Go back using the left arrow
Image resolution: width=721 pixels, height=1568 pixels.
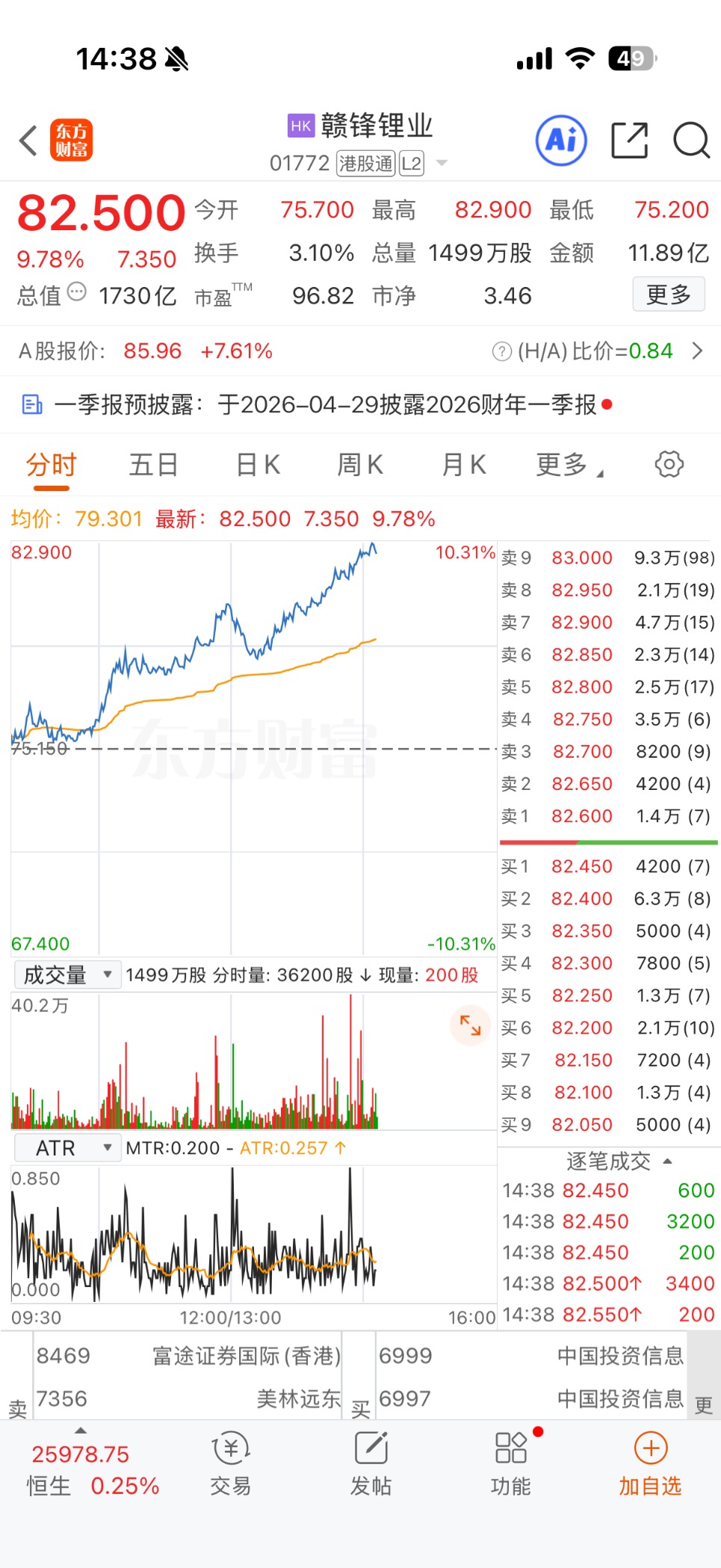pyautogui.click(x=28, y=140)
